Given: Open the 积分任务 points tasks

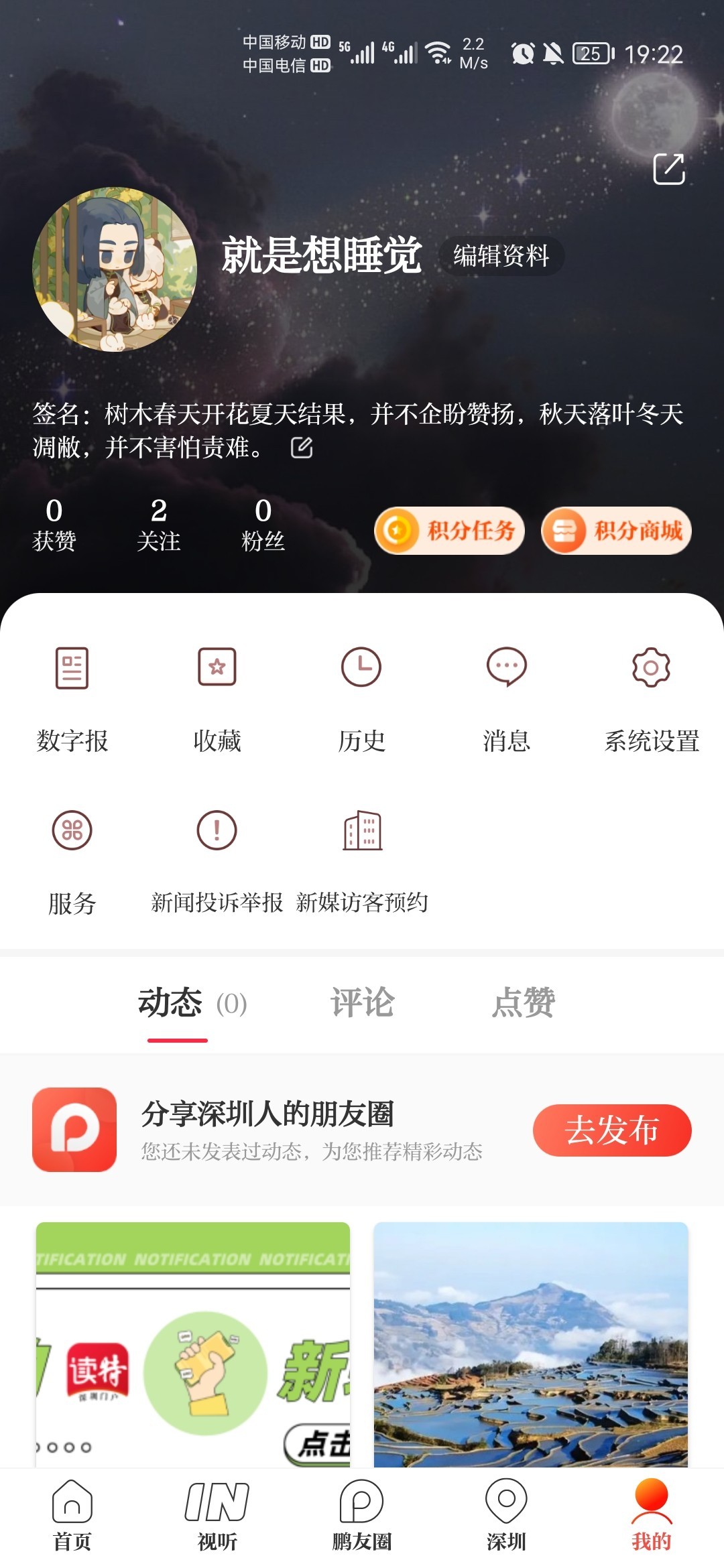Looking at the screenshot, I should [449, 531].
